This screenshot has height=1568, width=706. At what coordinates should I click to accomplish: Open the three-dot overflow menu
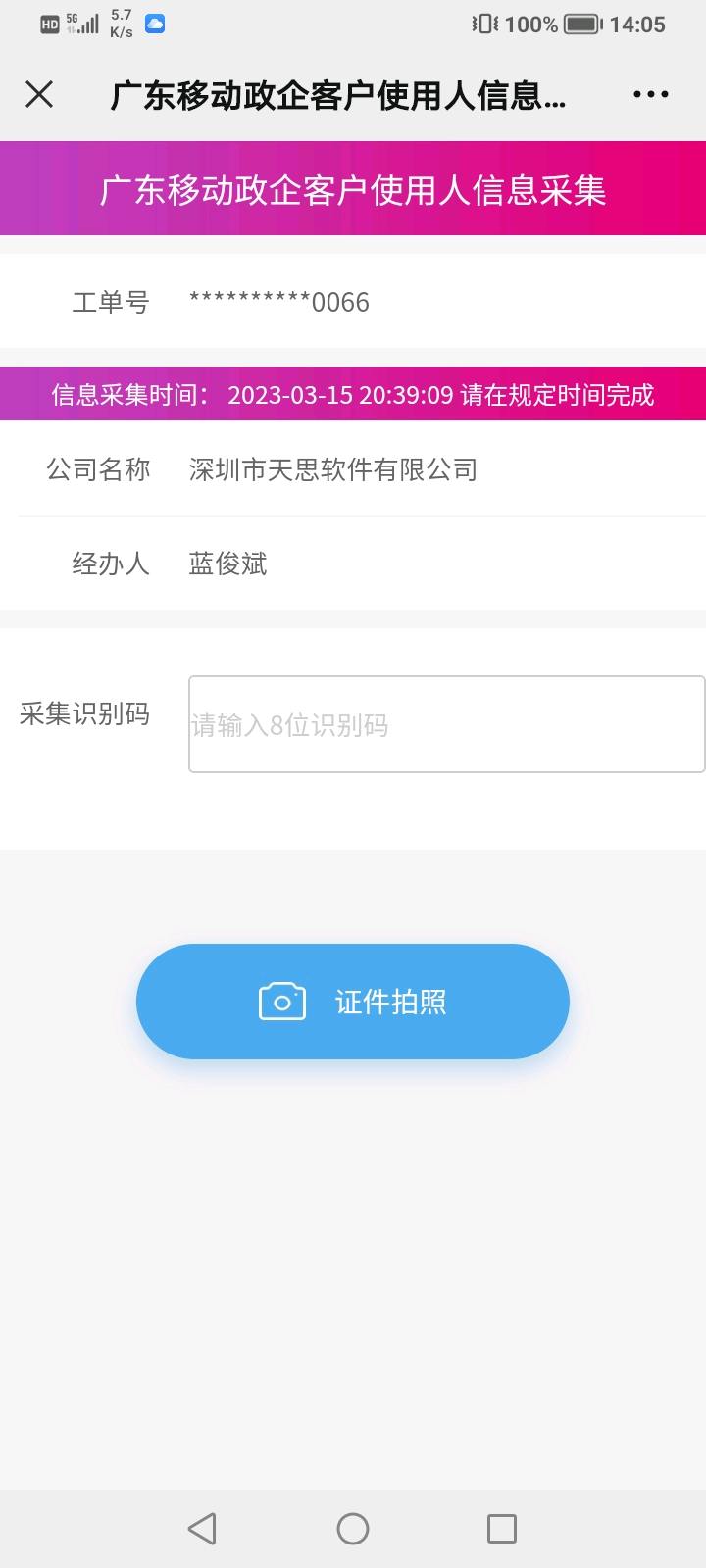pos(651,95)
